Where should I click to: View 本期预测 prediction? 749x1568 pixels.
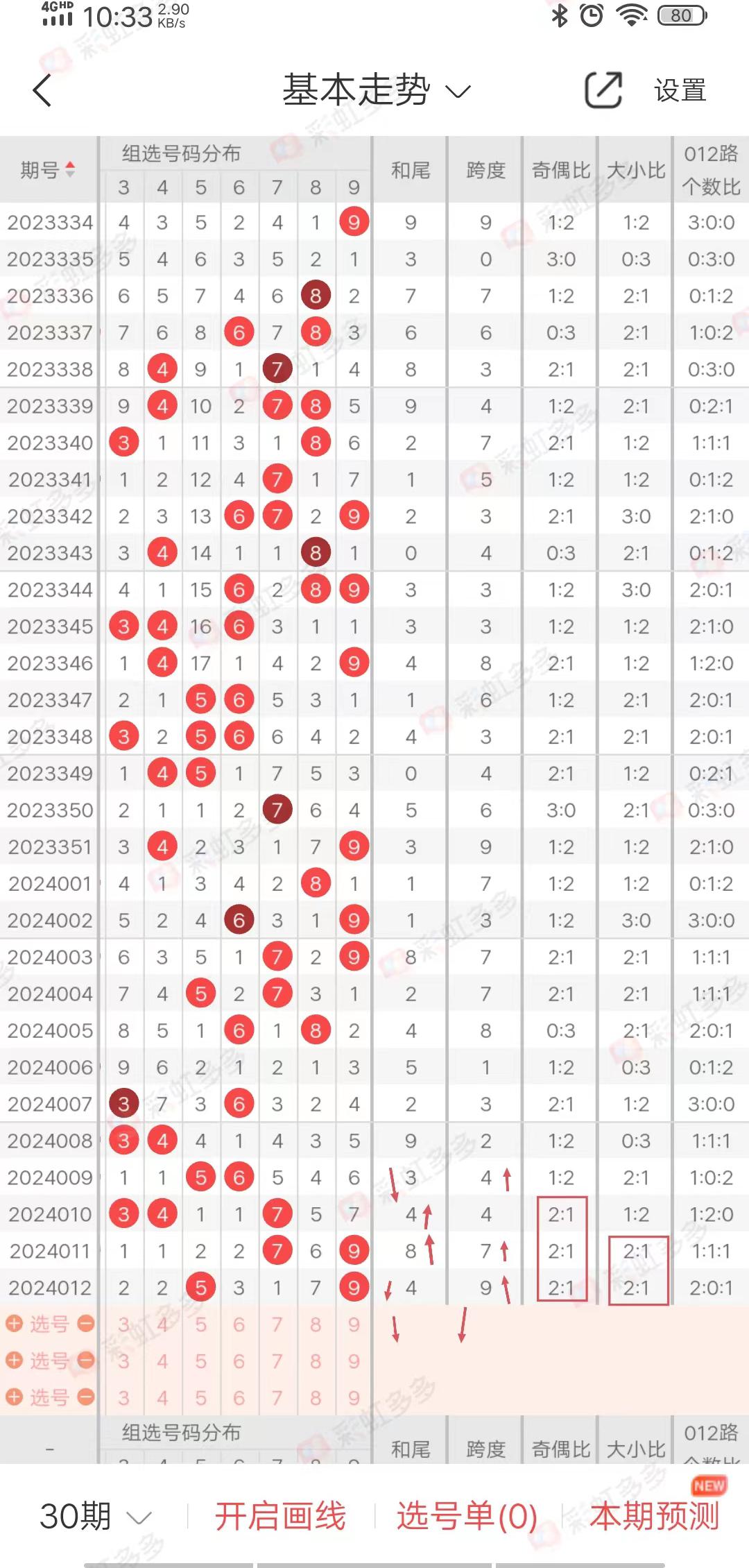click(654, 1516)
